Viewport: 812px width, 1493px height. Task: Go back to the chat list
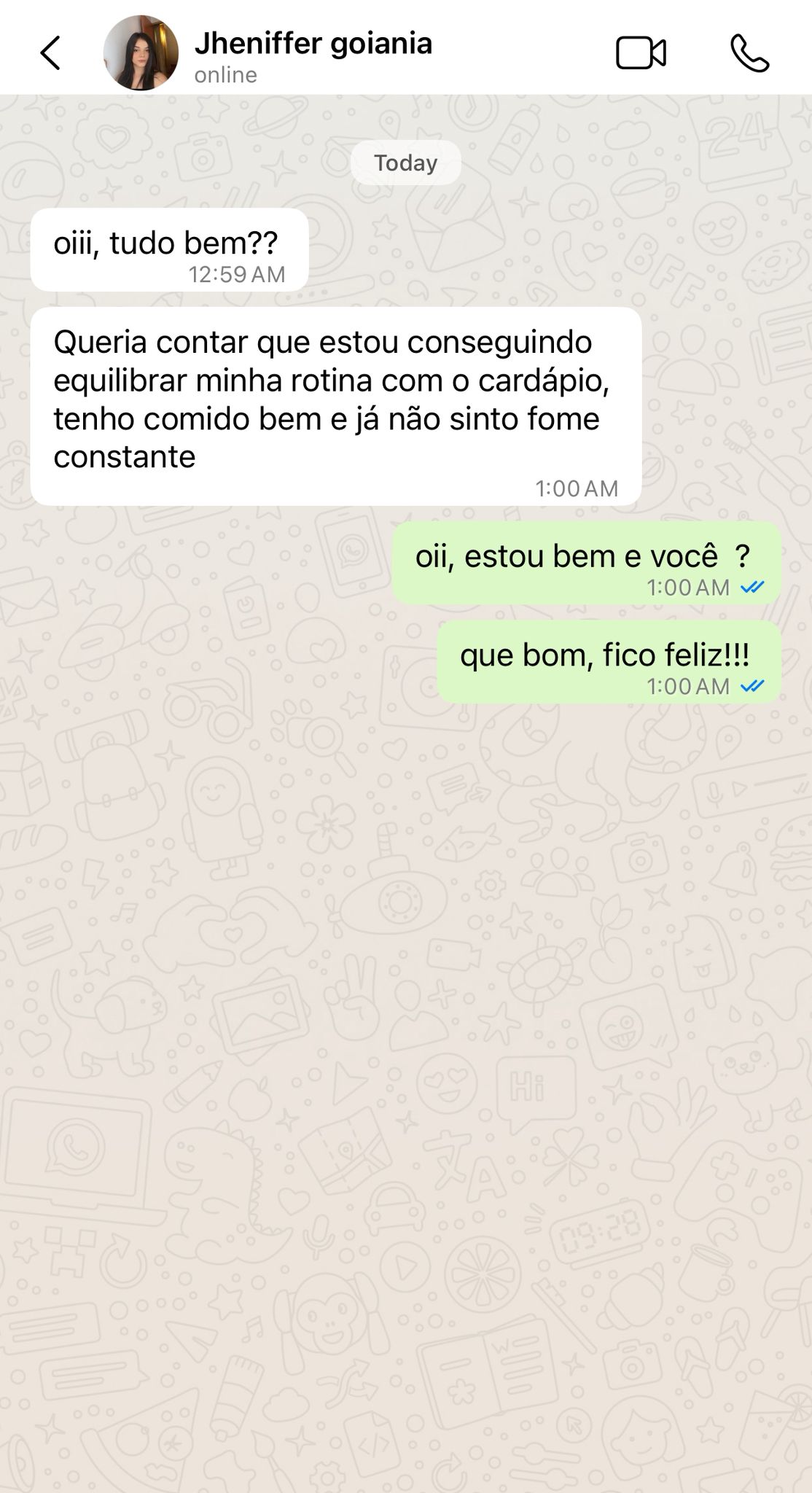click(50, 53)
